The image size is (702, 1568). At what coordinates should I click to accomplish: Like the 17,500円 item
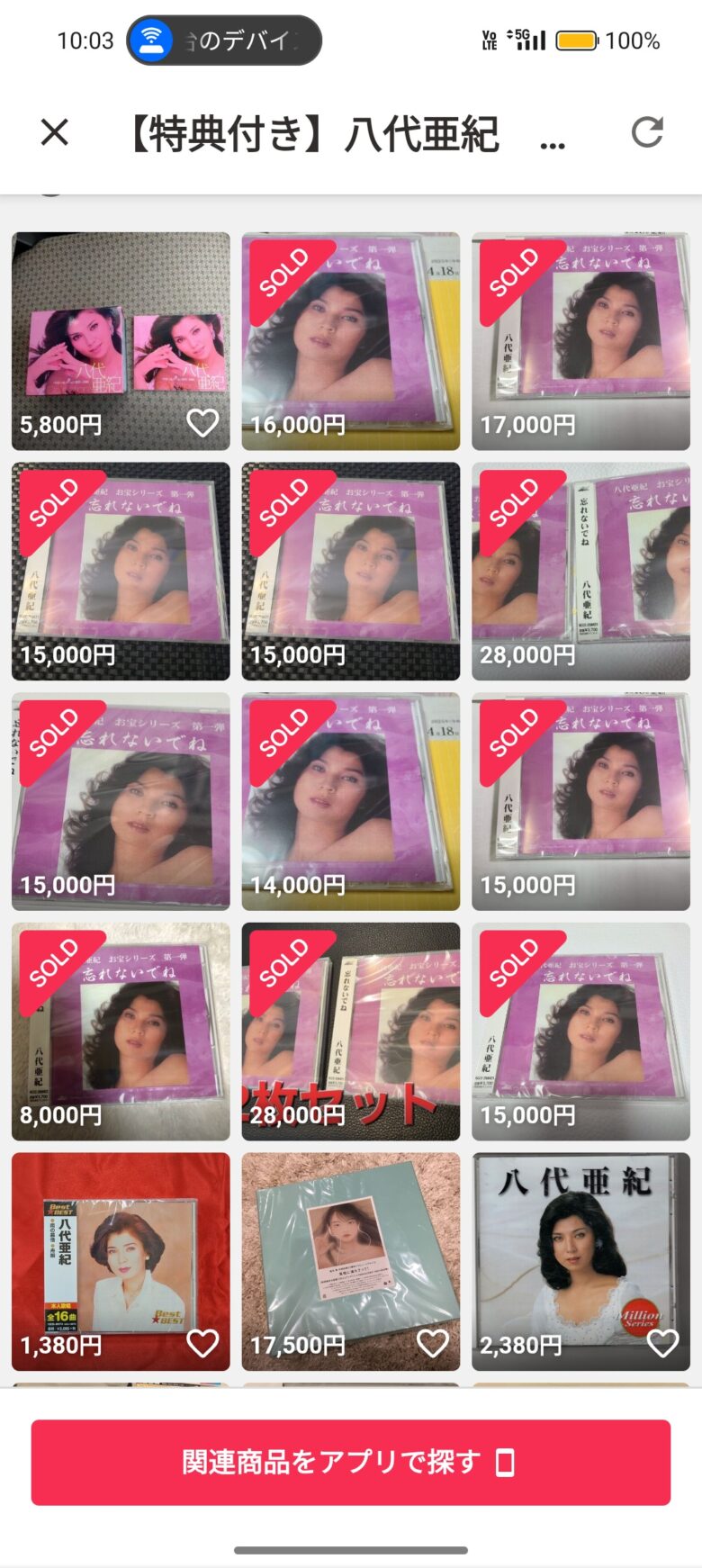433,1343
